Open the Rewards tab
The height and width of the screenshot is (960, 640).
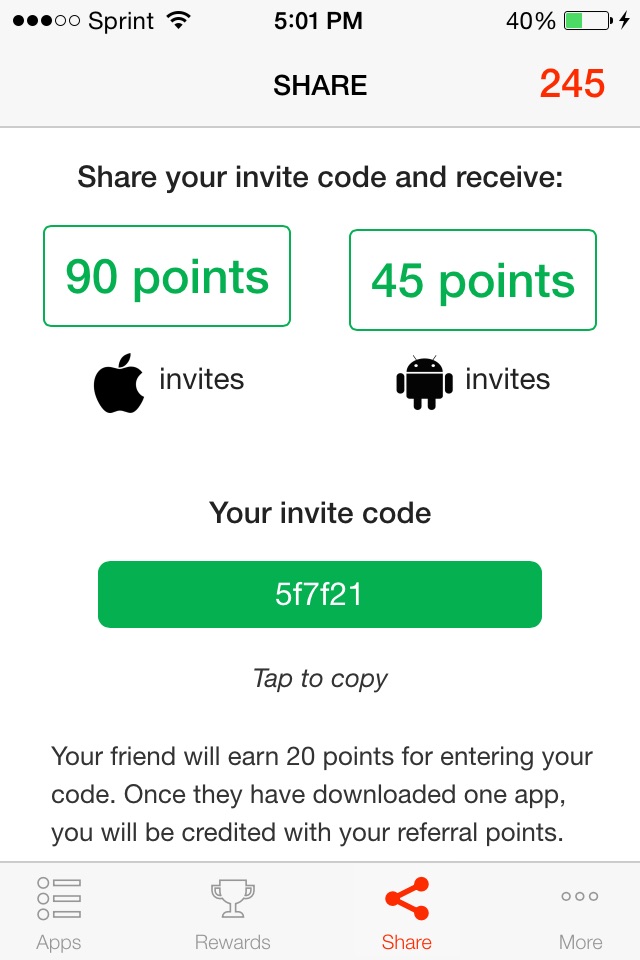[x=232, y=912]
